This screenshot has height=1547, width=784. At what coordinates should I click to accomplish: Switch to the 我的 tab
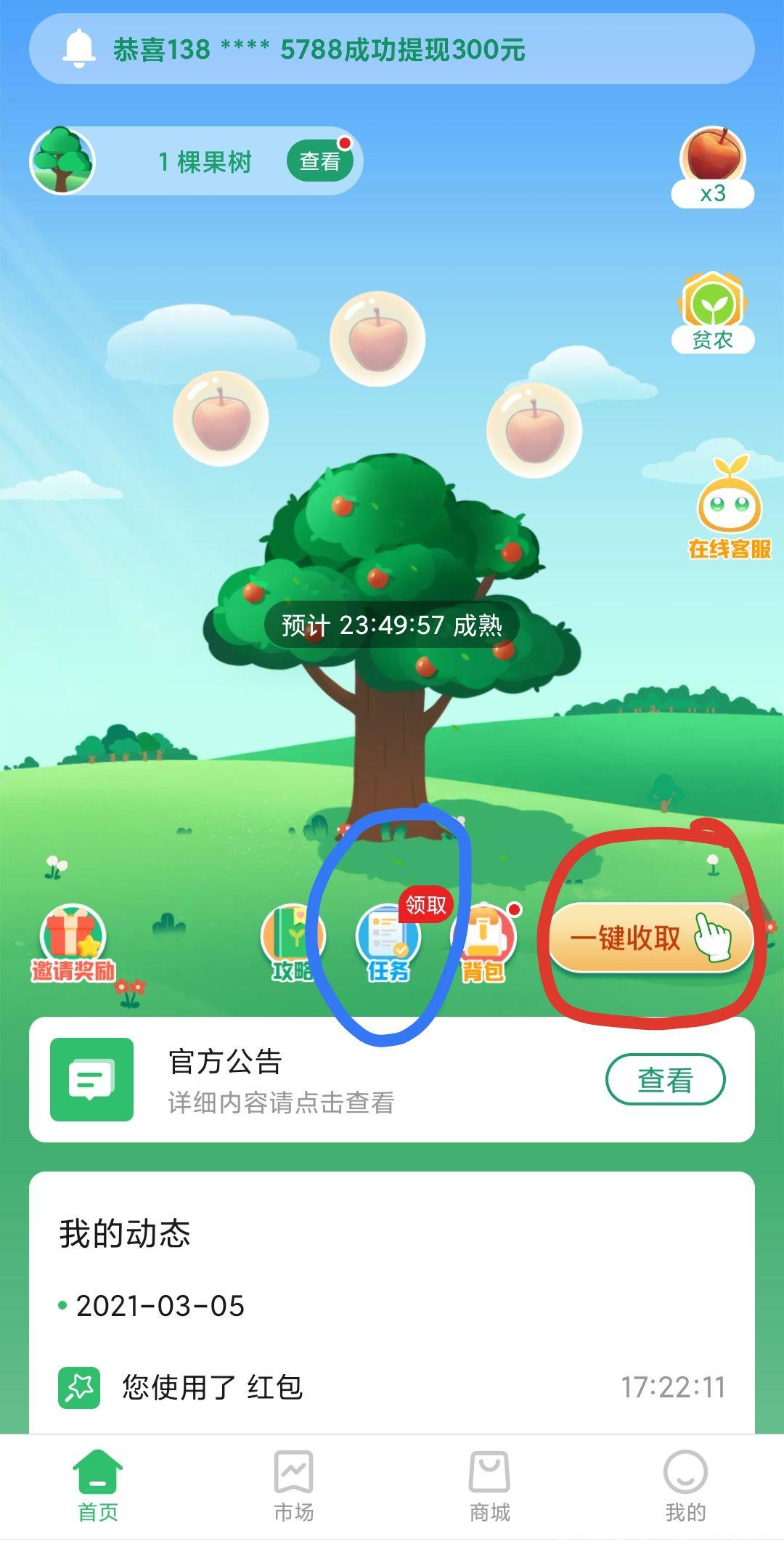tap(685, 1486)
